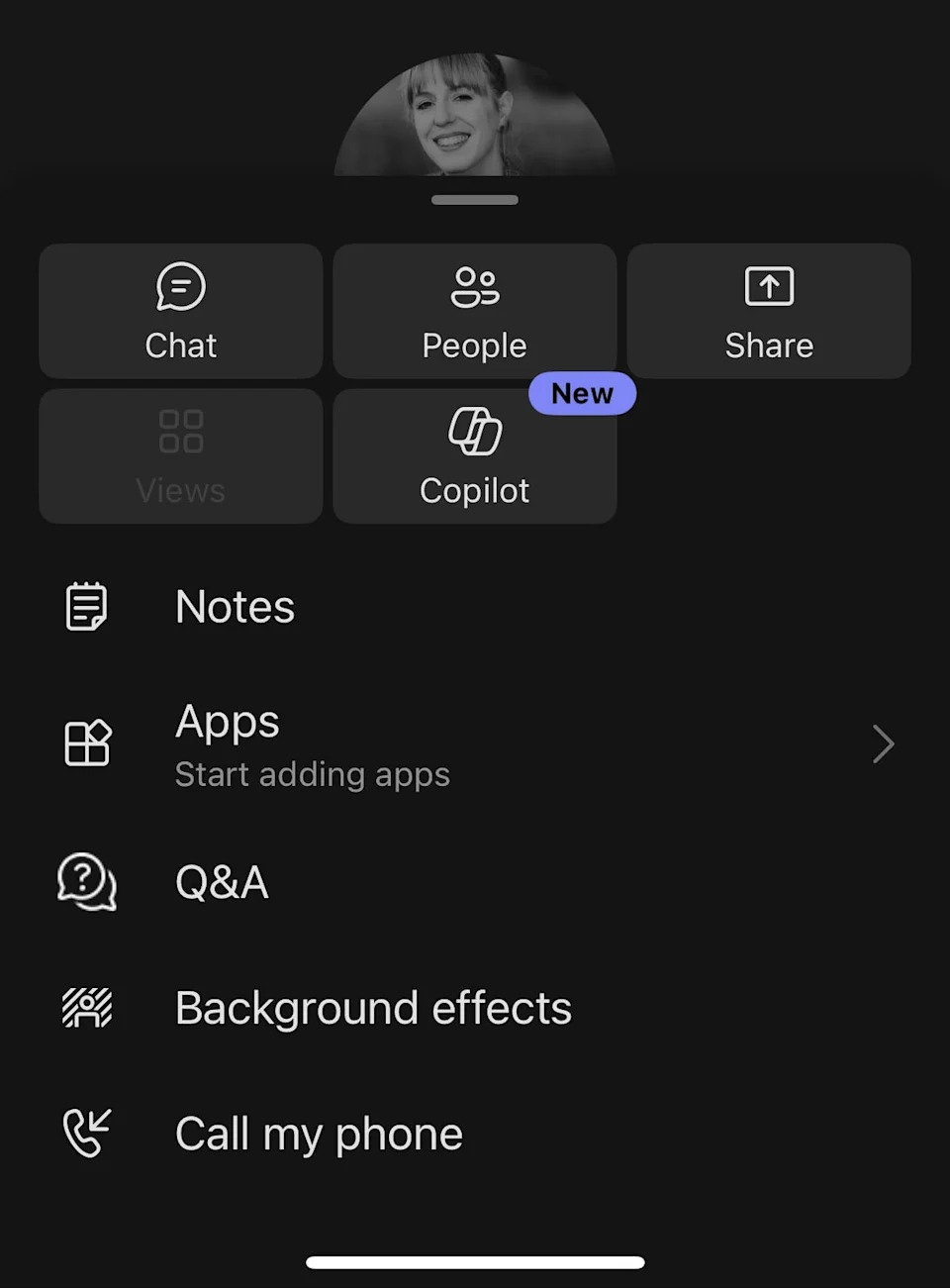Tap the Share icon to share content

click(x=768, y=285)
